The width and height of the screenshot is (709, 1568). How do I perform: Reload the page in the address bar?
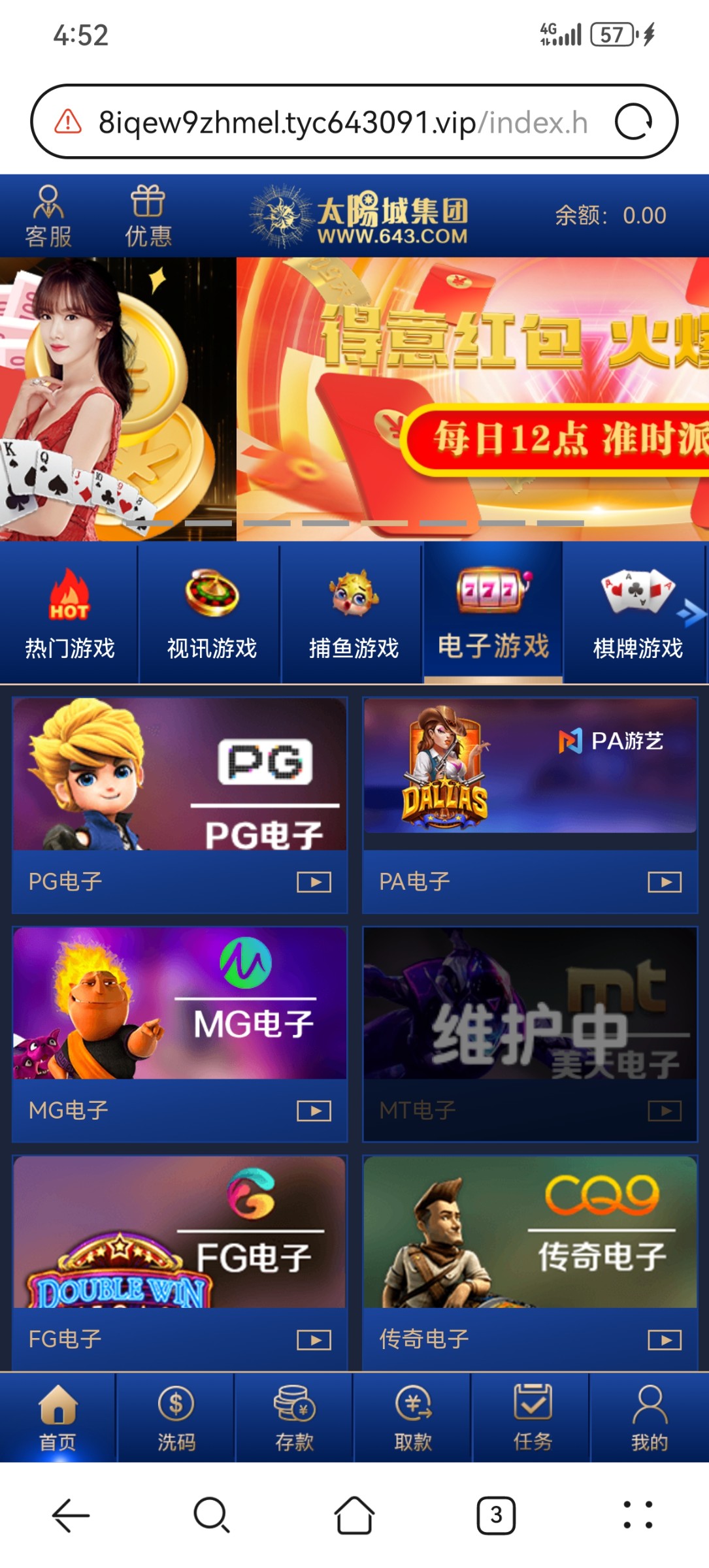633,122
